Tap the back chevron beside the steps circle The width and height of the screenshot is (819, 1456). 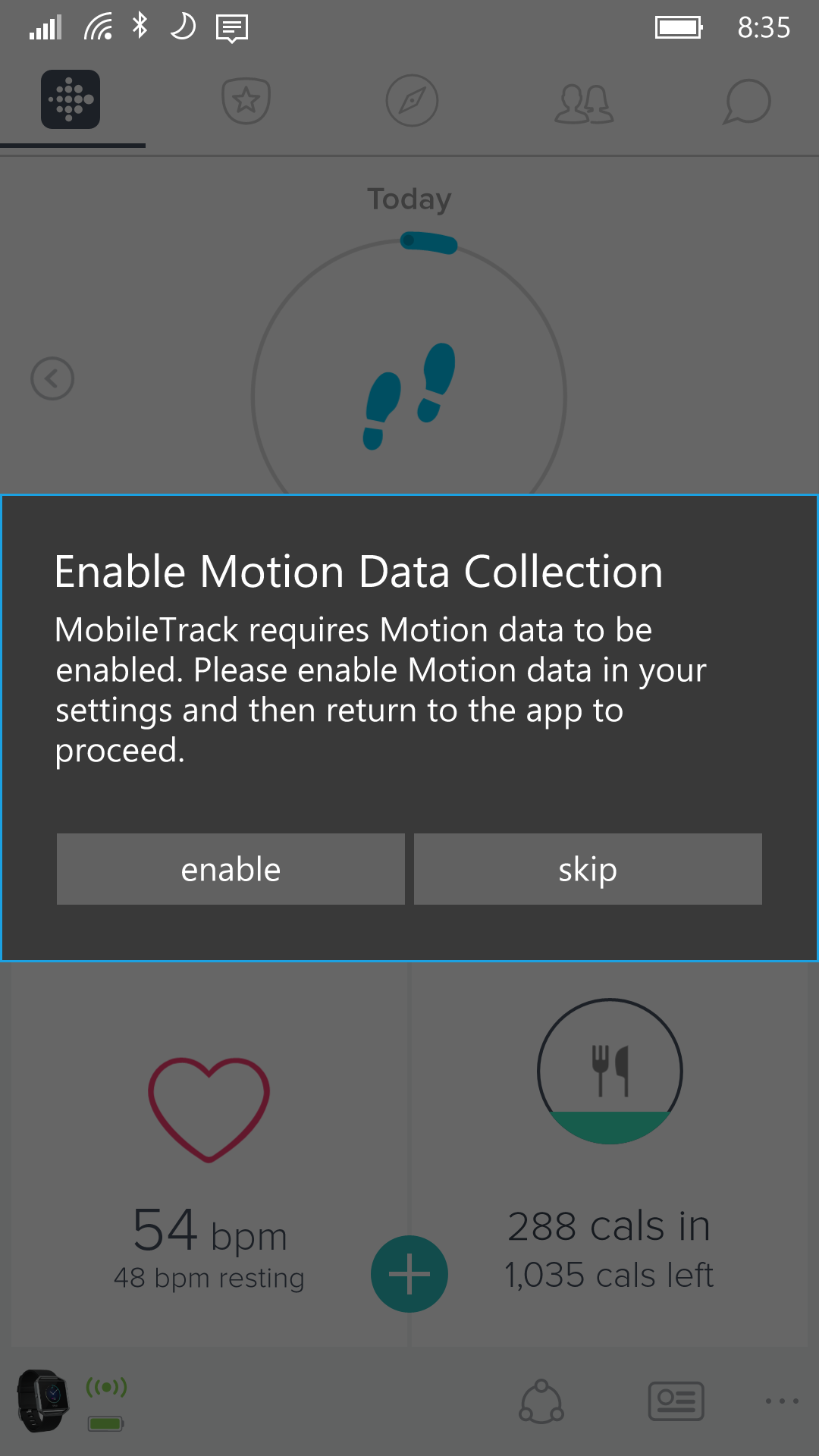click(x=52, y=379)
